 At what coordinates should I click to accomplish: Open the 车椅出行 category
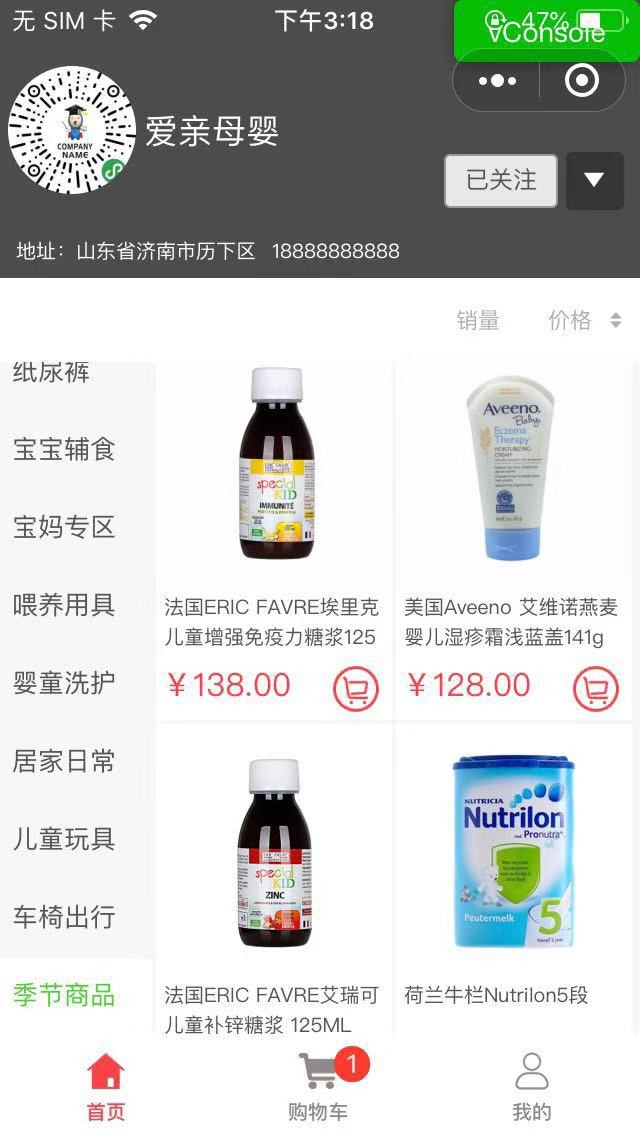(65, 917)
